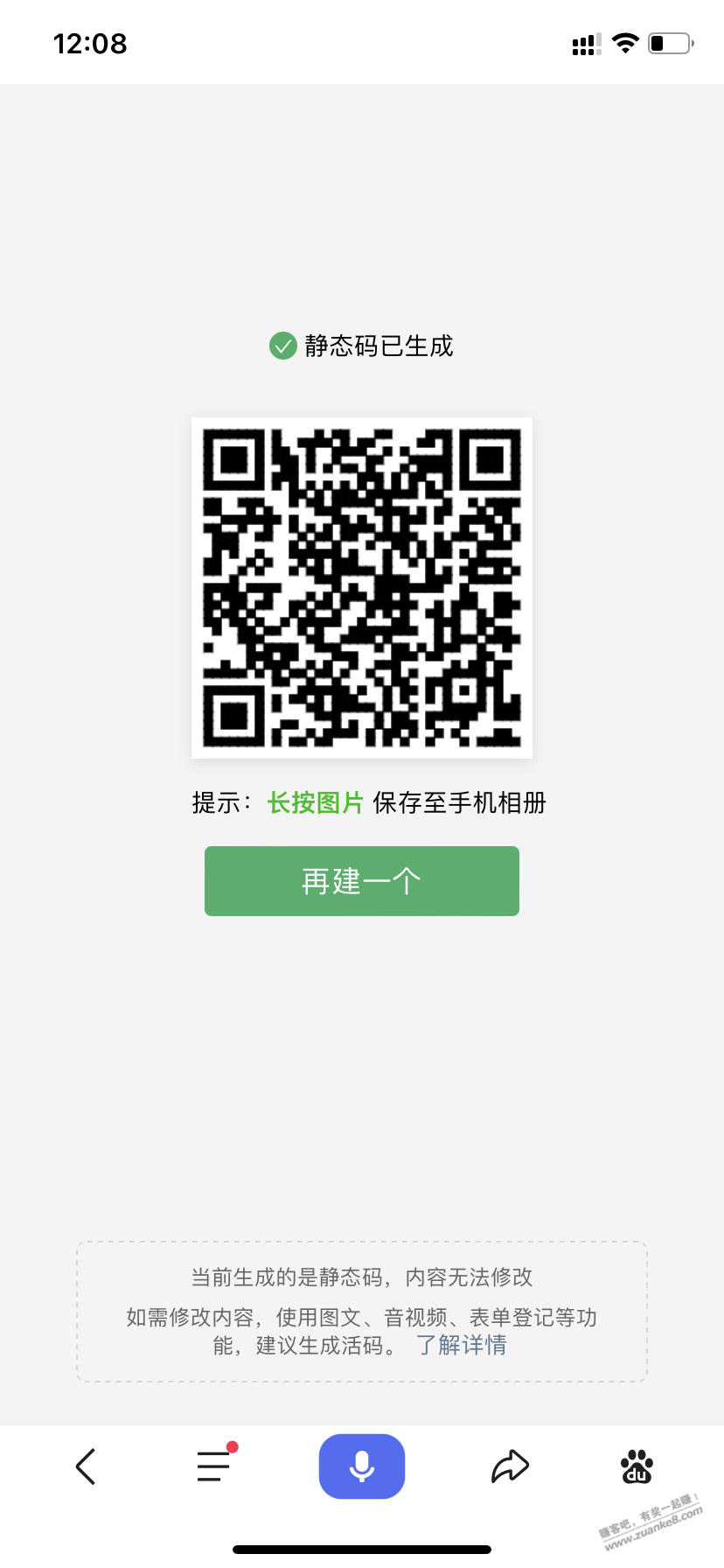Tap the 再建一个 button
Image resolution: width=724 pixels, height=1568 pixels.
click(x=361, y=881)
